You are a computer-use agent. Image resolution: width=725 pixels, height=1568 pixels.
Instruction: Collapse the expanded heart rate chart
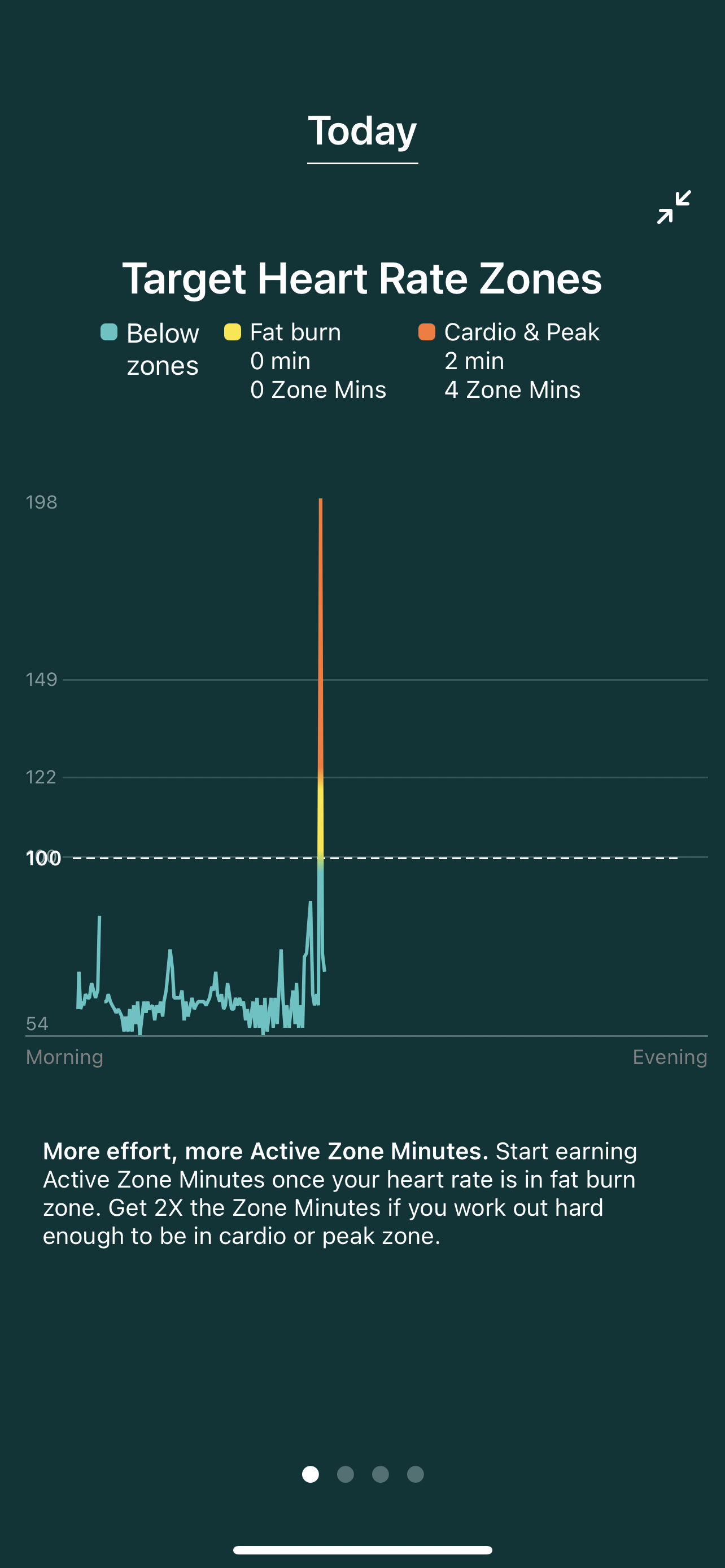[x=674, y=207]
